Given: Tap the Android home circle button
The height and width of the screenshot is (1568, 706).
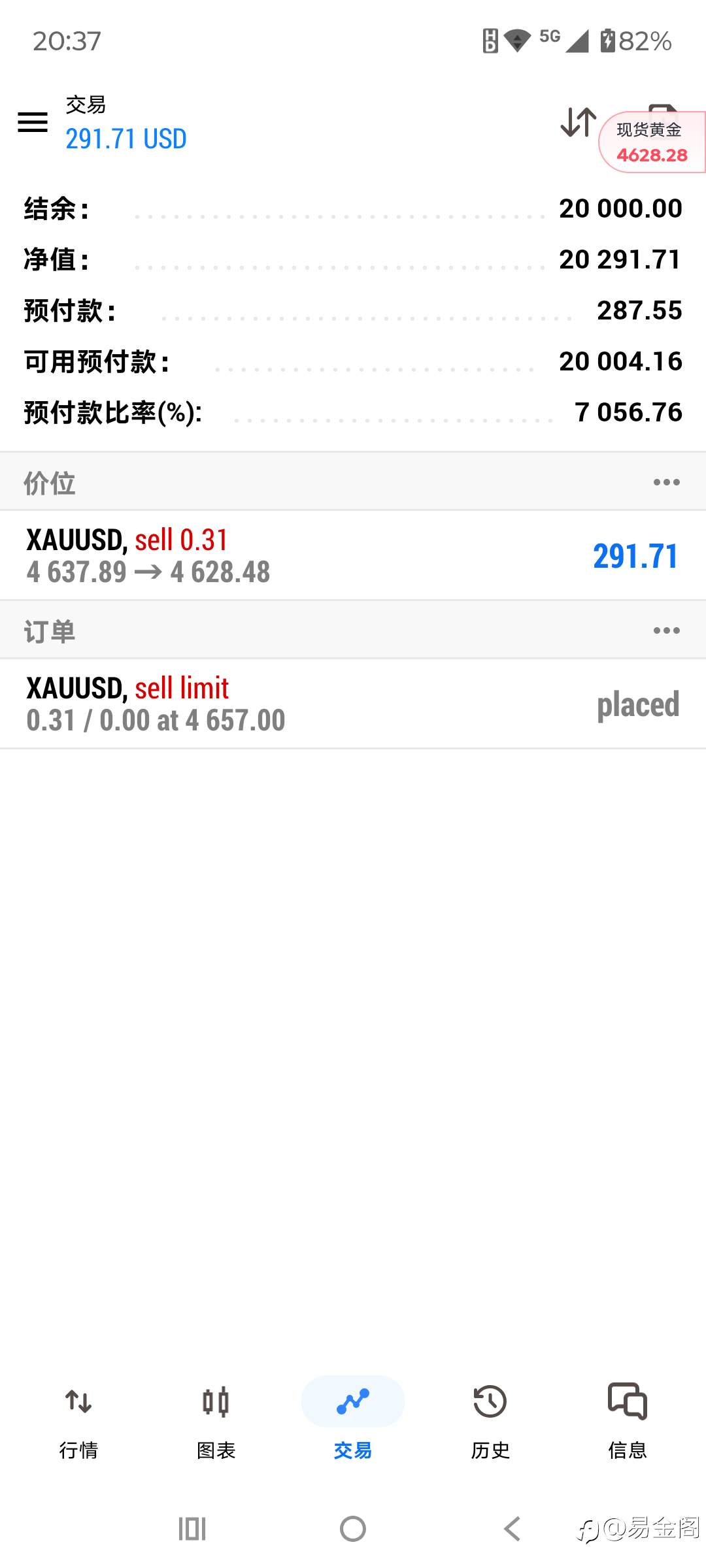Looking at the screenshot, I should pos(353,1529).
